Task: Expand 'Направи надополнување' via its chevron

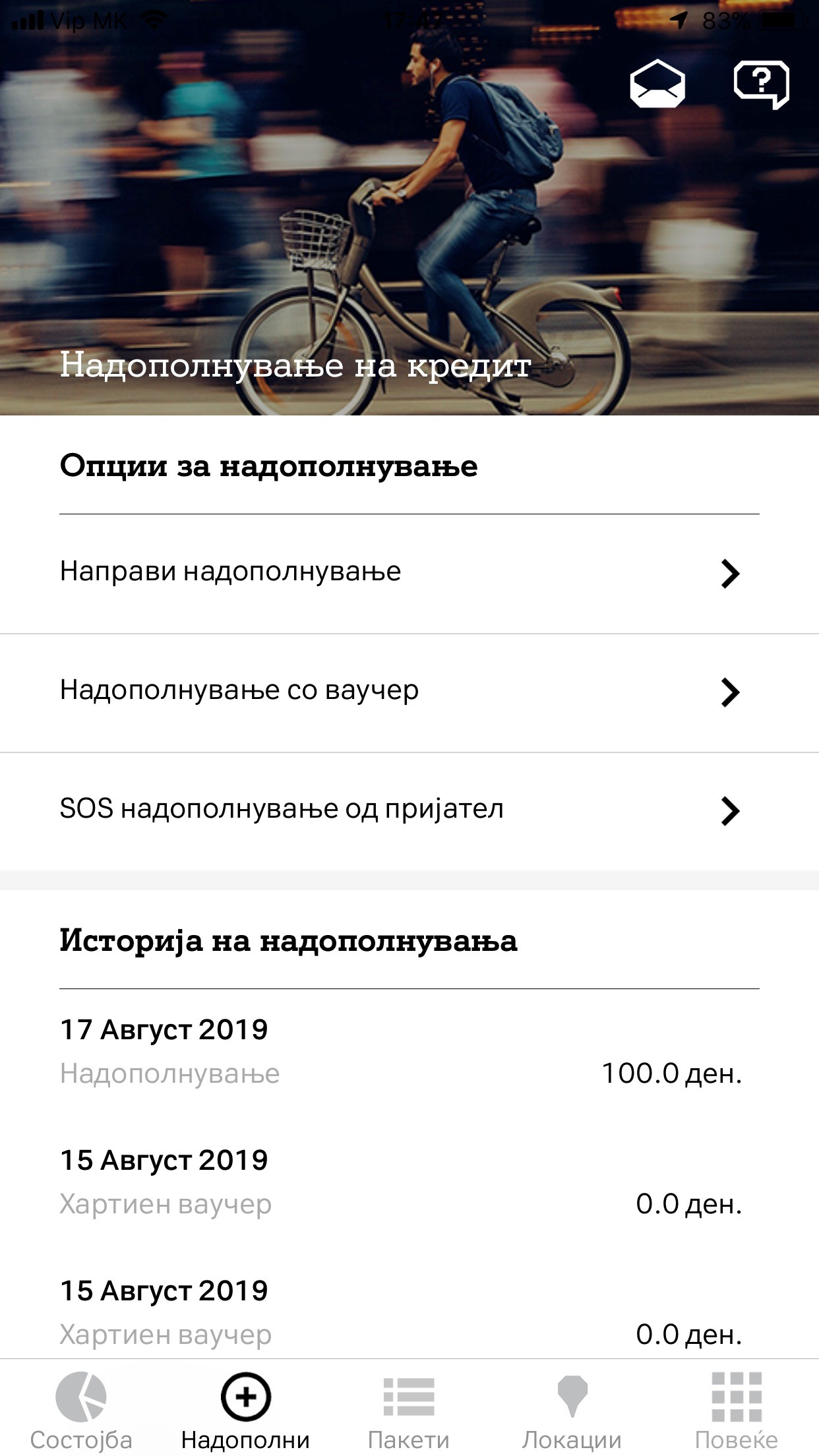Action: click(730, 574)
